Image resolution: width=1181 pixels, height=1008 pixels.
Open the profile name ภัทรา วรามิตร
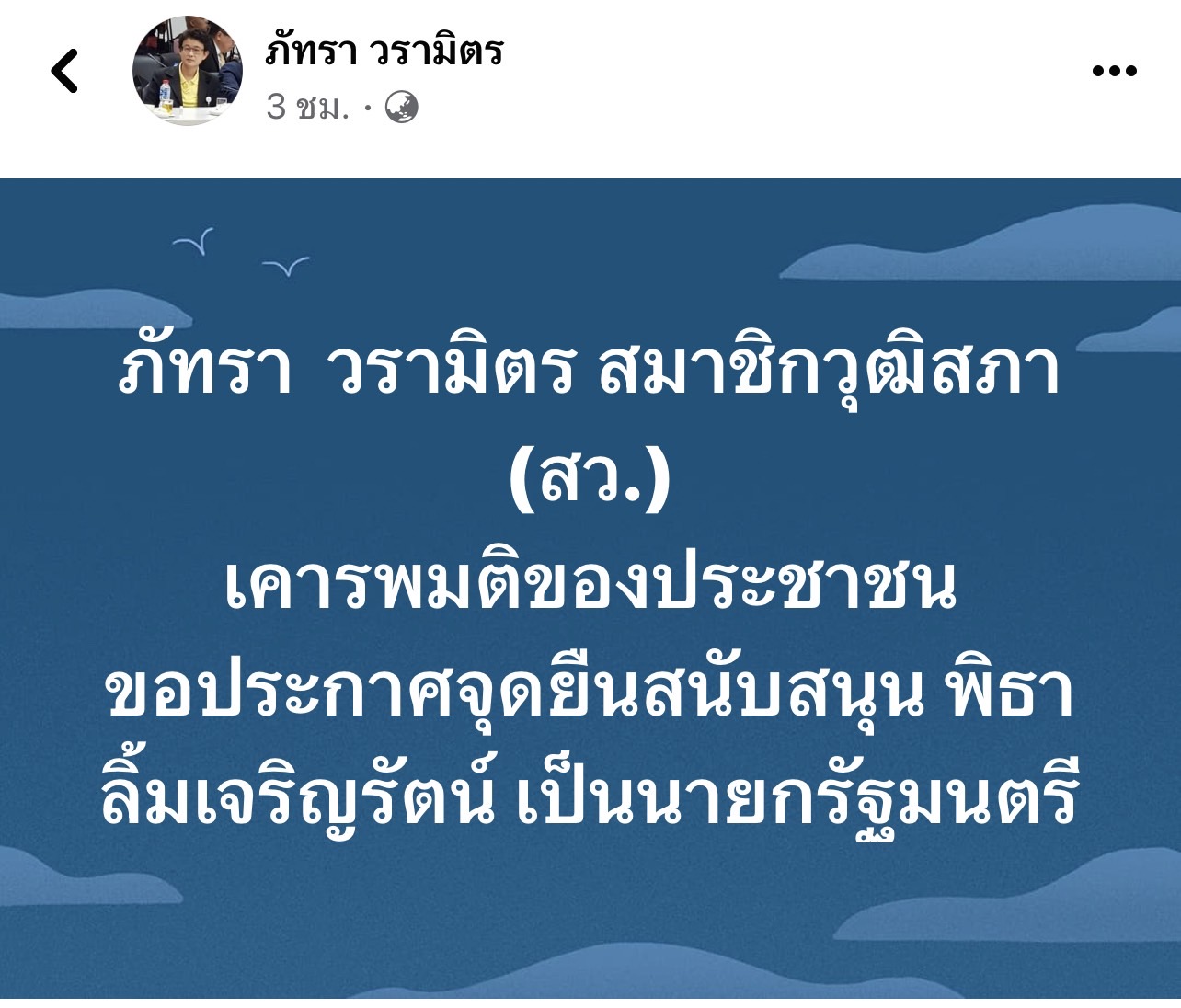[x=384, y=50]
